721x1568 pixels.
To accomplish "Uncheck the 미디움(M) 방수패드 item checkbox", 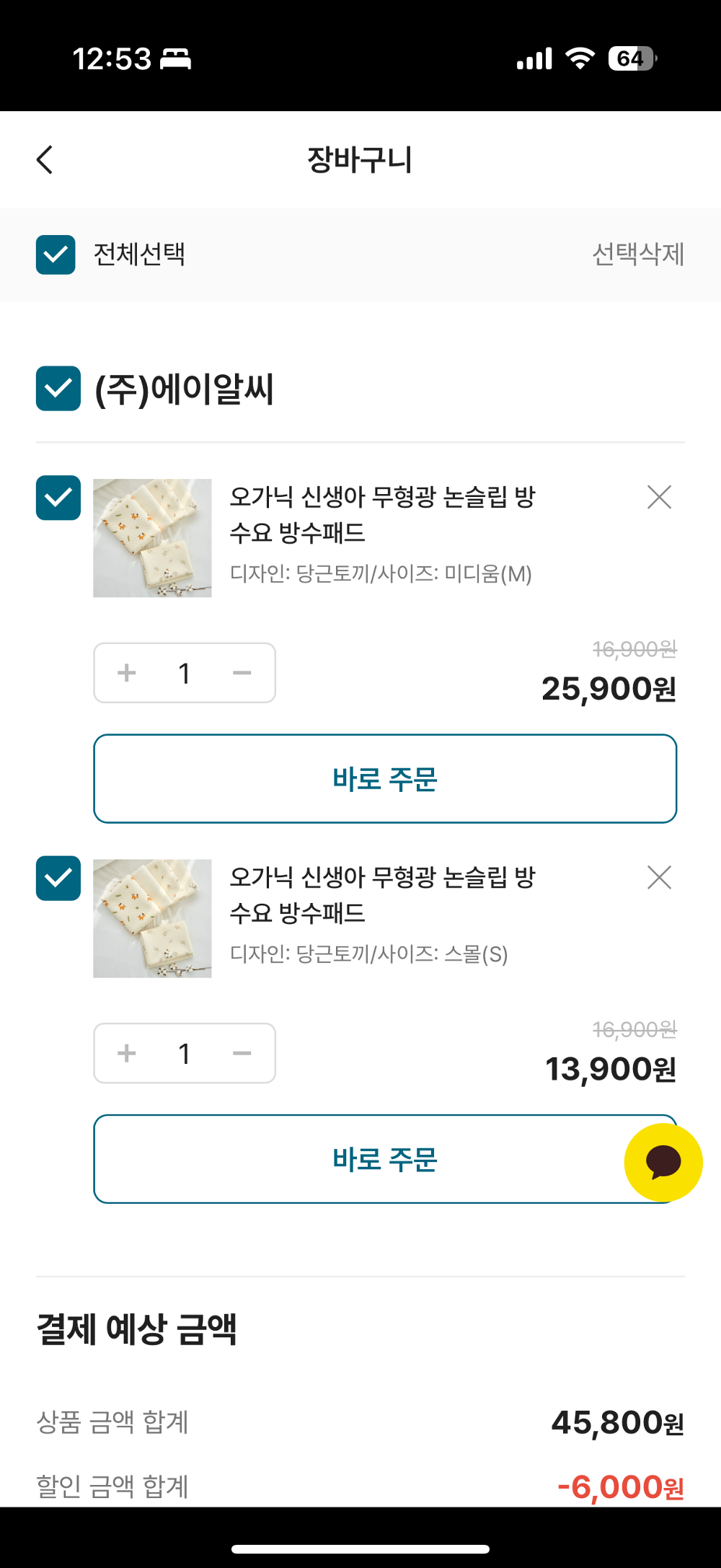I will coord(58,498).
